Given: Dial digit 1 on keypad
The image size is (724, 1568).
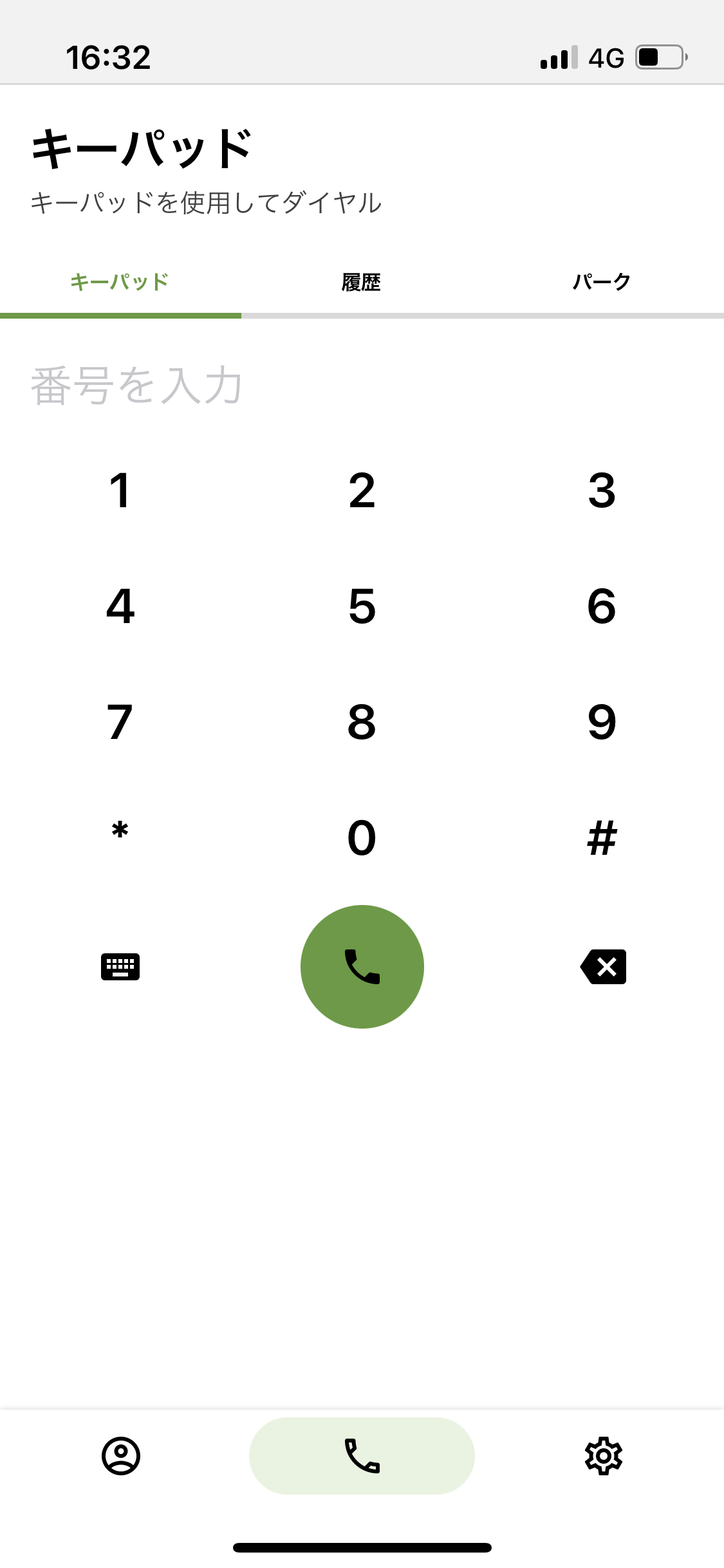Looking at the screenshot, I should tap(120, 490).
